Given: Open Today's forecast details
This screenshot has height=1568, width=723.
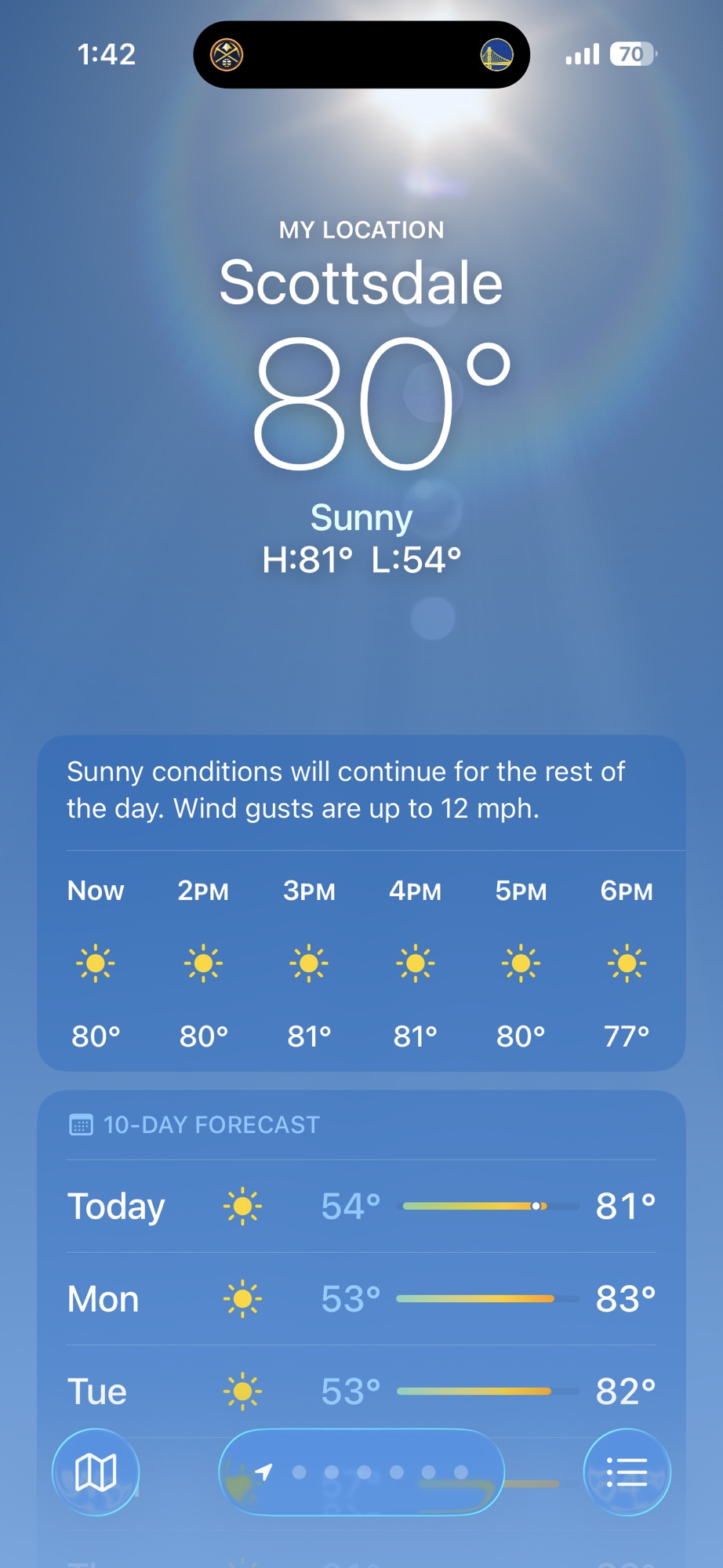Looking at the screenshot, I should pos(361,1206).
